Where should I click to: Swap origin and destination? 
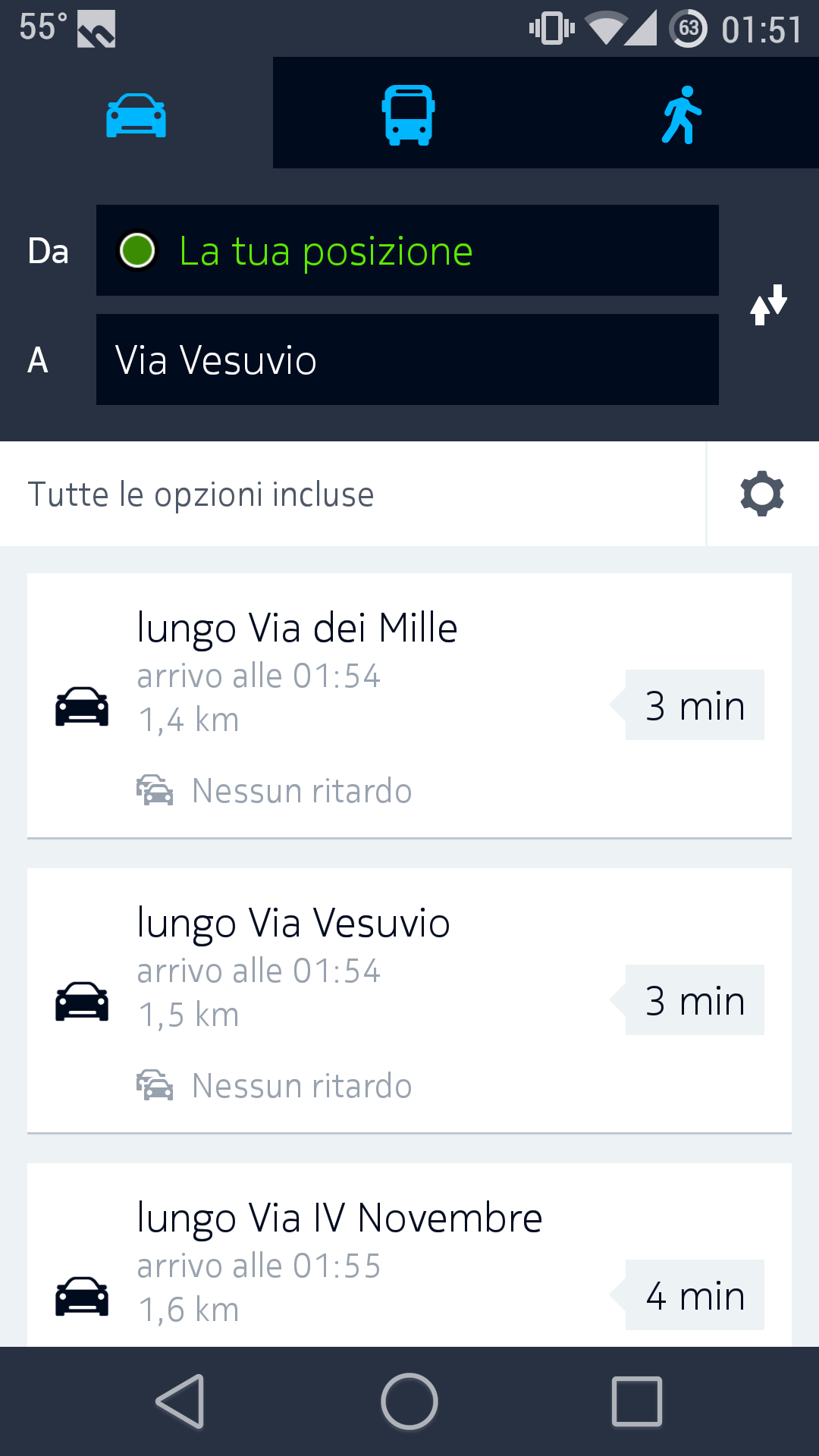point(769,305)
